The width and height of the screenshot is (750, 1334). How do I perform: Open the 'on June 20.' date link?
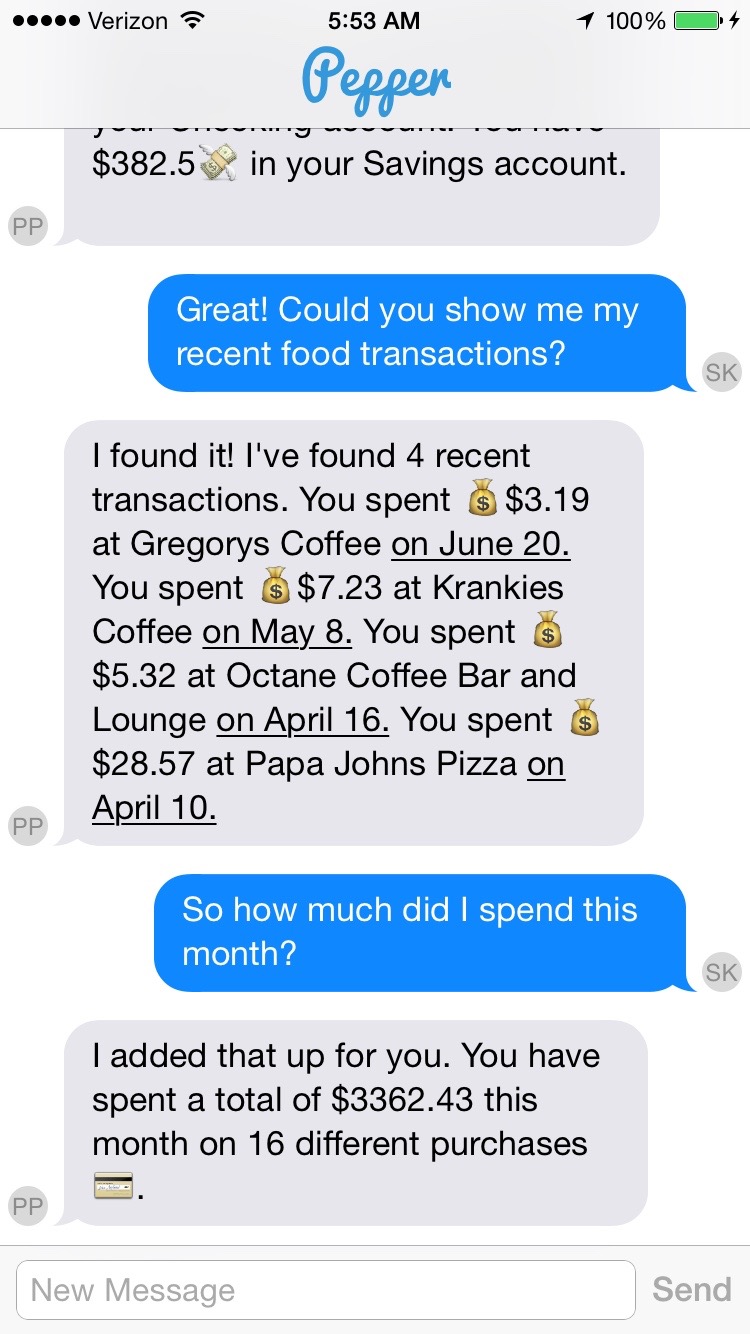(x=481, y=544)
